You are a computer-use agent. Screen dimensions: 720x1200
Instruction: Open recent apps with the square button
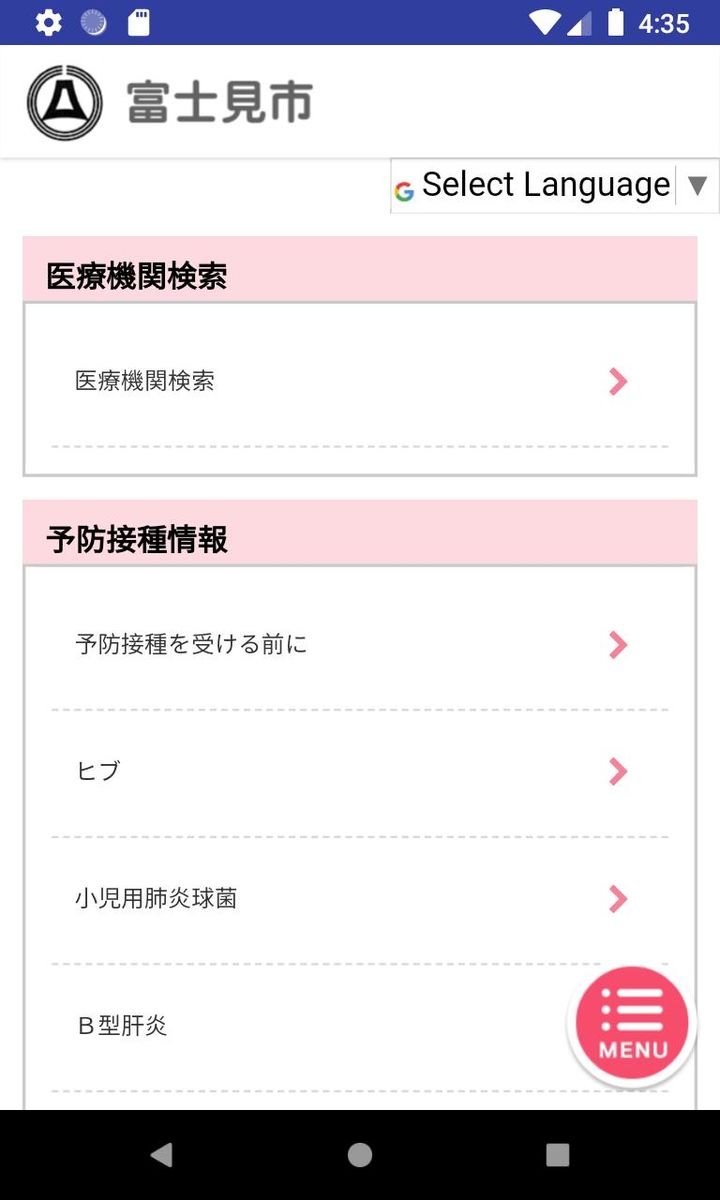(x=557, y=1155)
